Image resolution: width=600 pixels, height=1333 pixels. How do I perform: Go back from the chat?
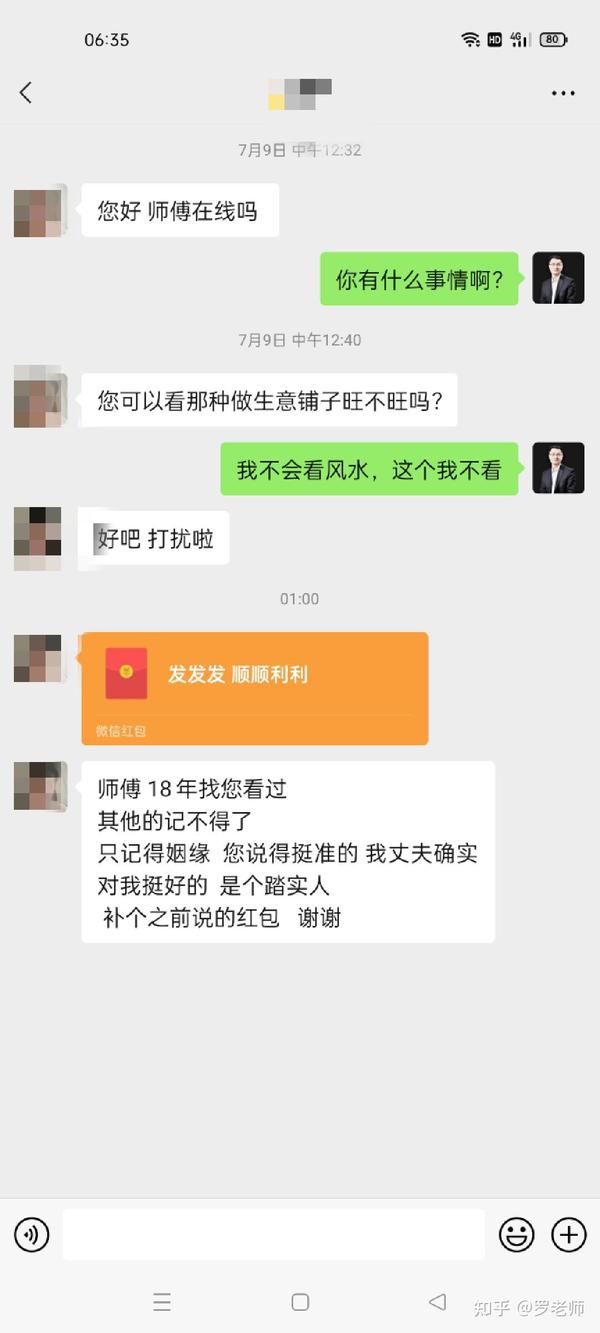(26, 93)
